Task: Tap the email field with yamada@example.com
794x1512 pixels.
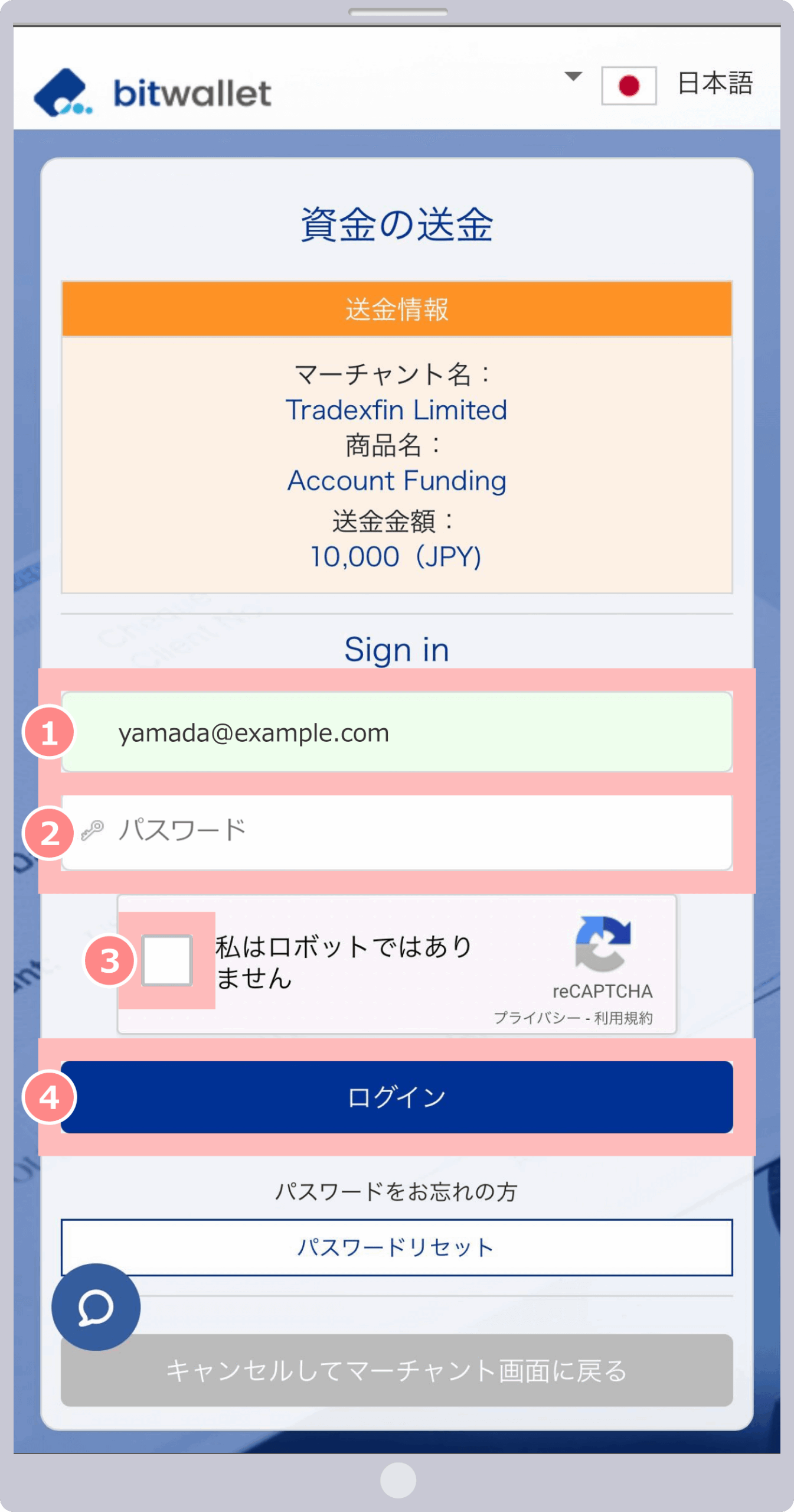Action: (397, 732)
